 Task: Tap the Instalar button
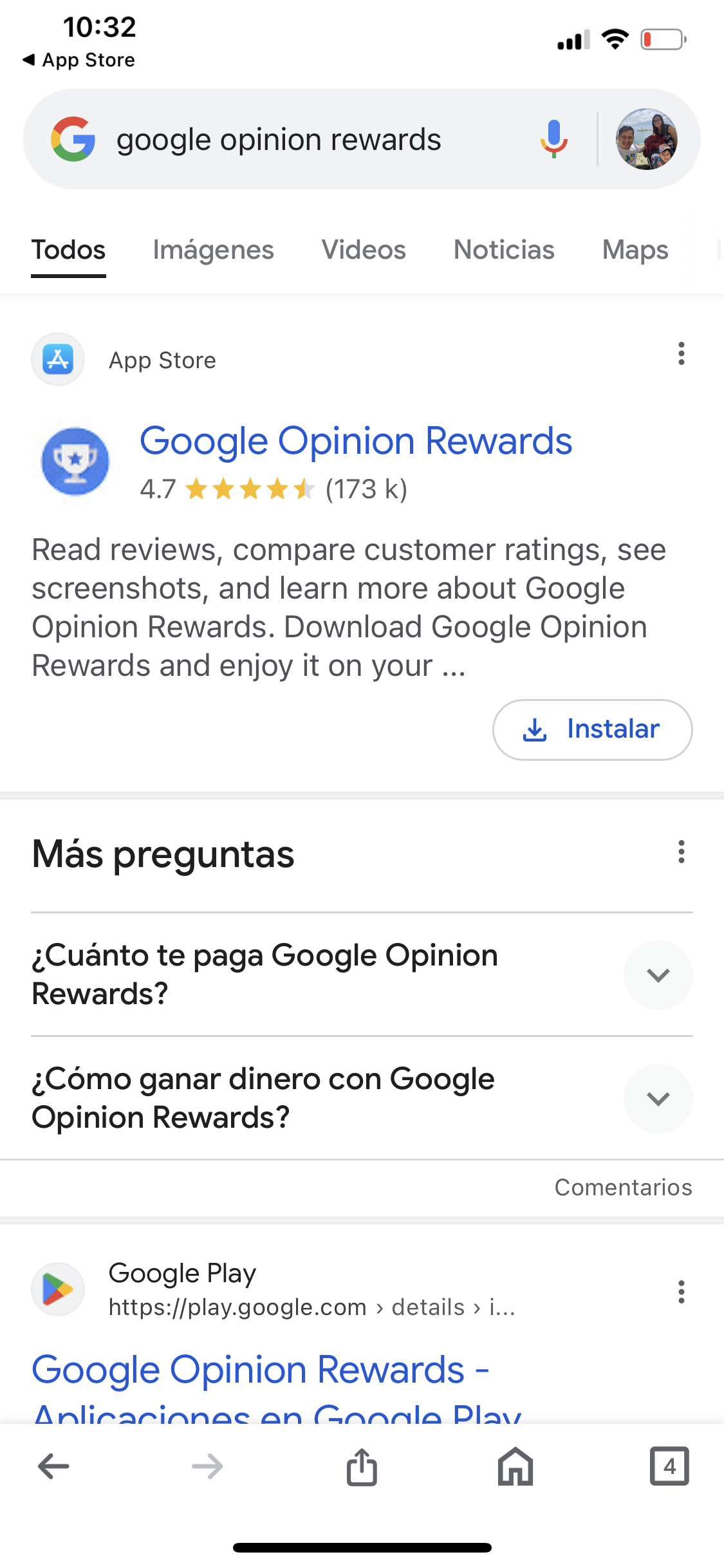(592, 729)
